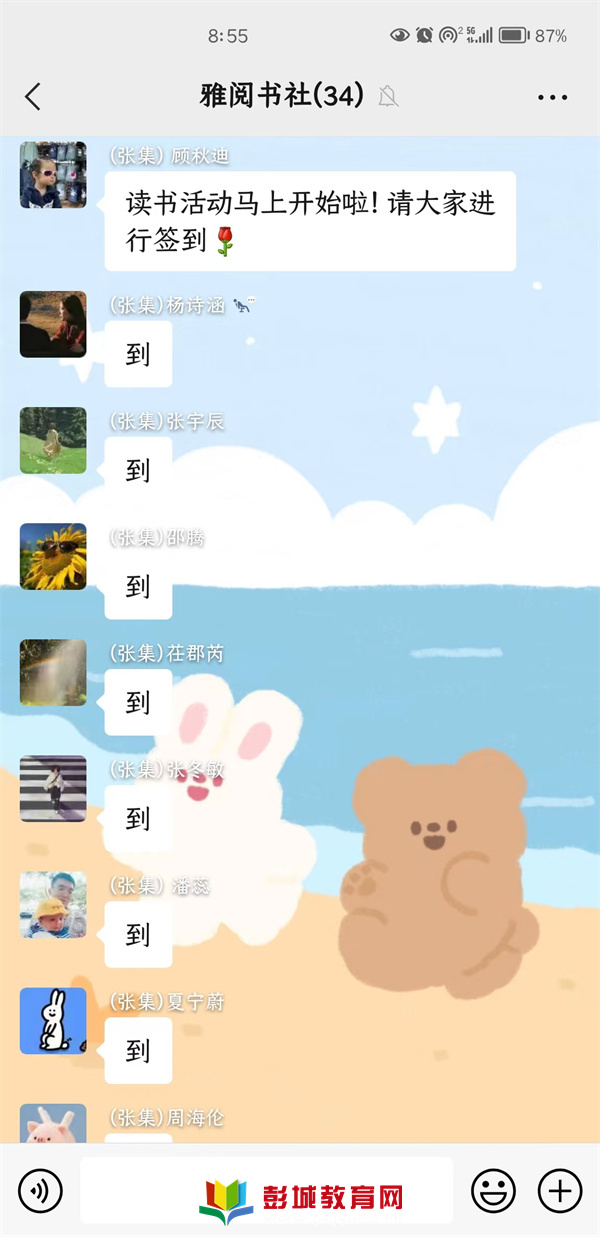
Task: Switch to voice message input
Action: click(x=40, y=1190)
